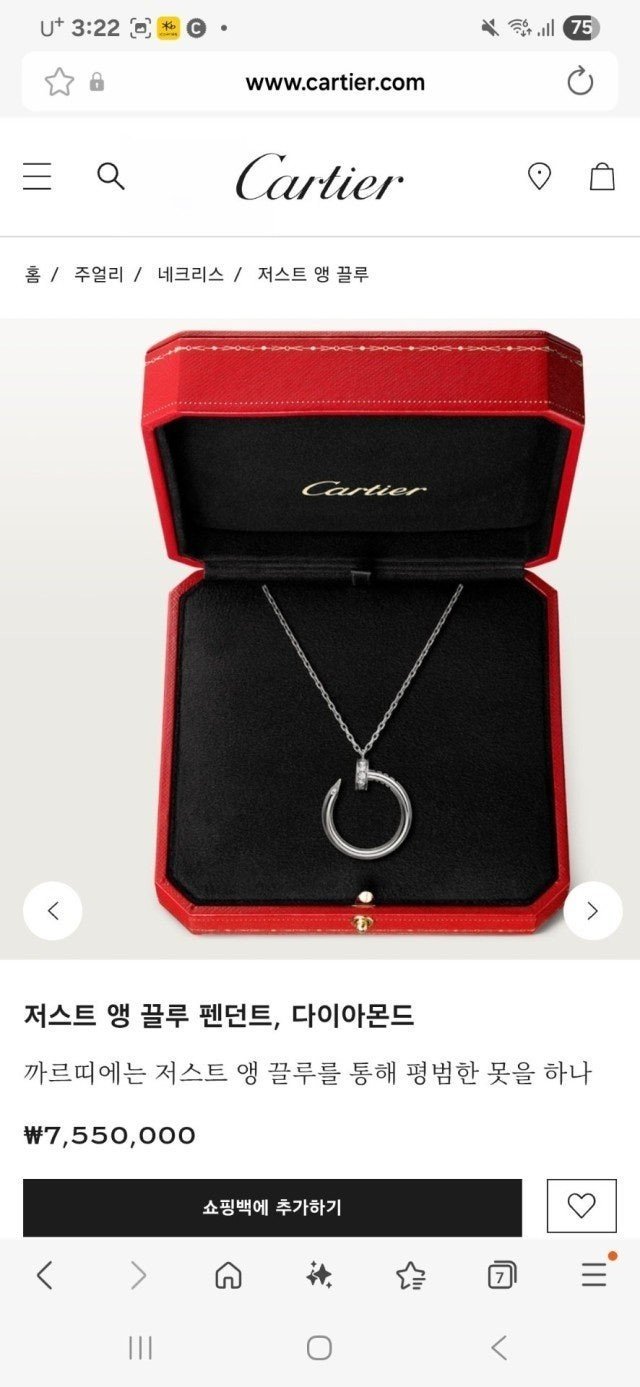The height and width of the screenshot is (1387, 640).
Task: Open the browser's main menu
Action: pyautogui.click(x=594, y=1274)
